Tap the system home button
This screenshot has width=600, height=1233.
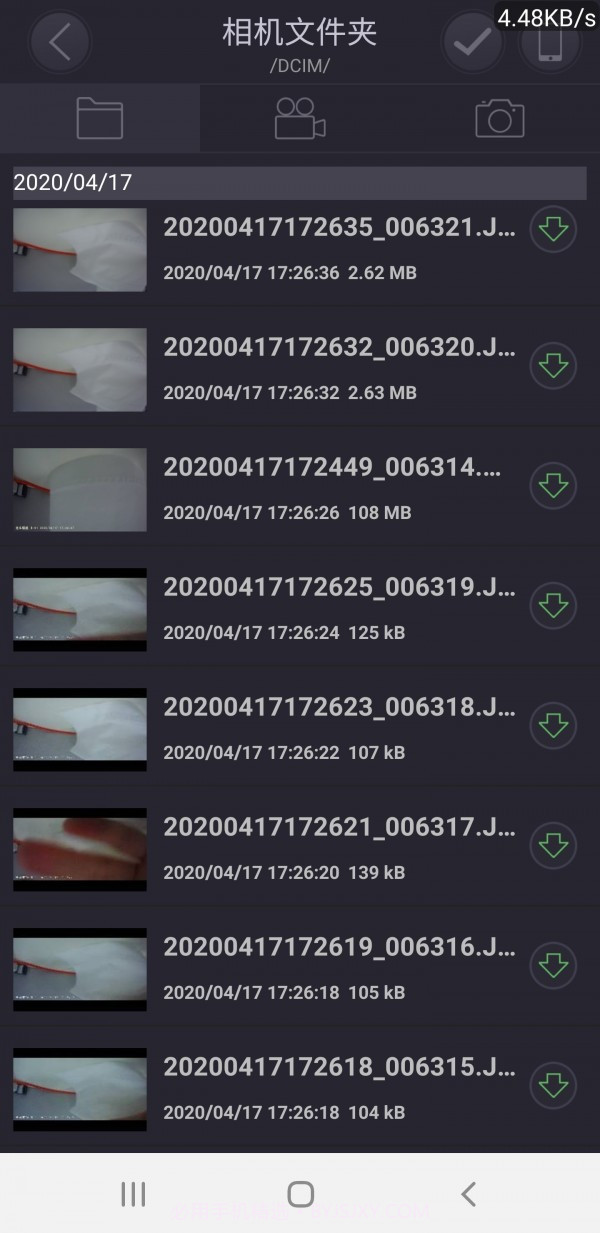(x=300, y=1193)
